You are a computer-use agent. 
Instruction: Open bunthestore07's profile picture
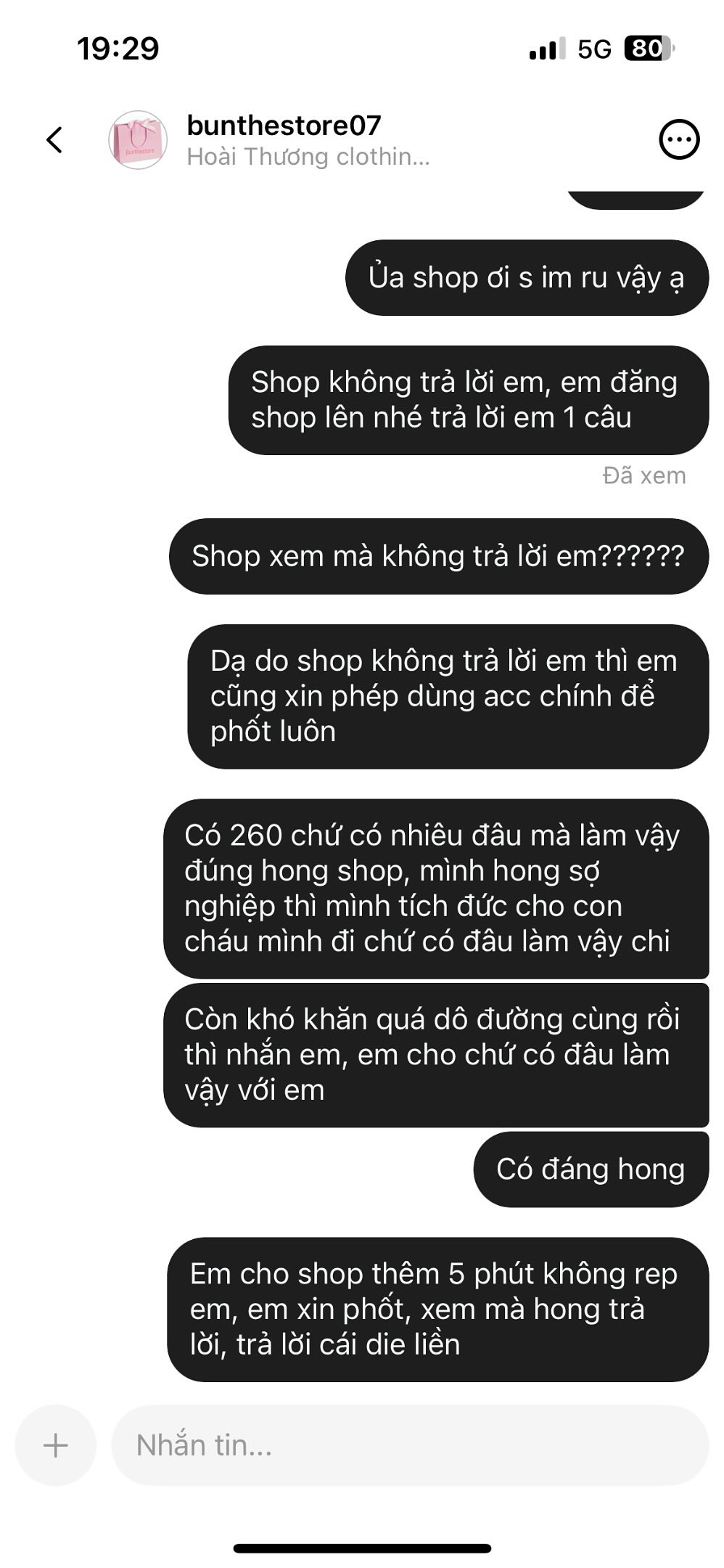click(x=138, y=140)
